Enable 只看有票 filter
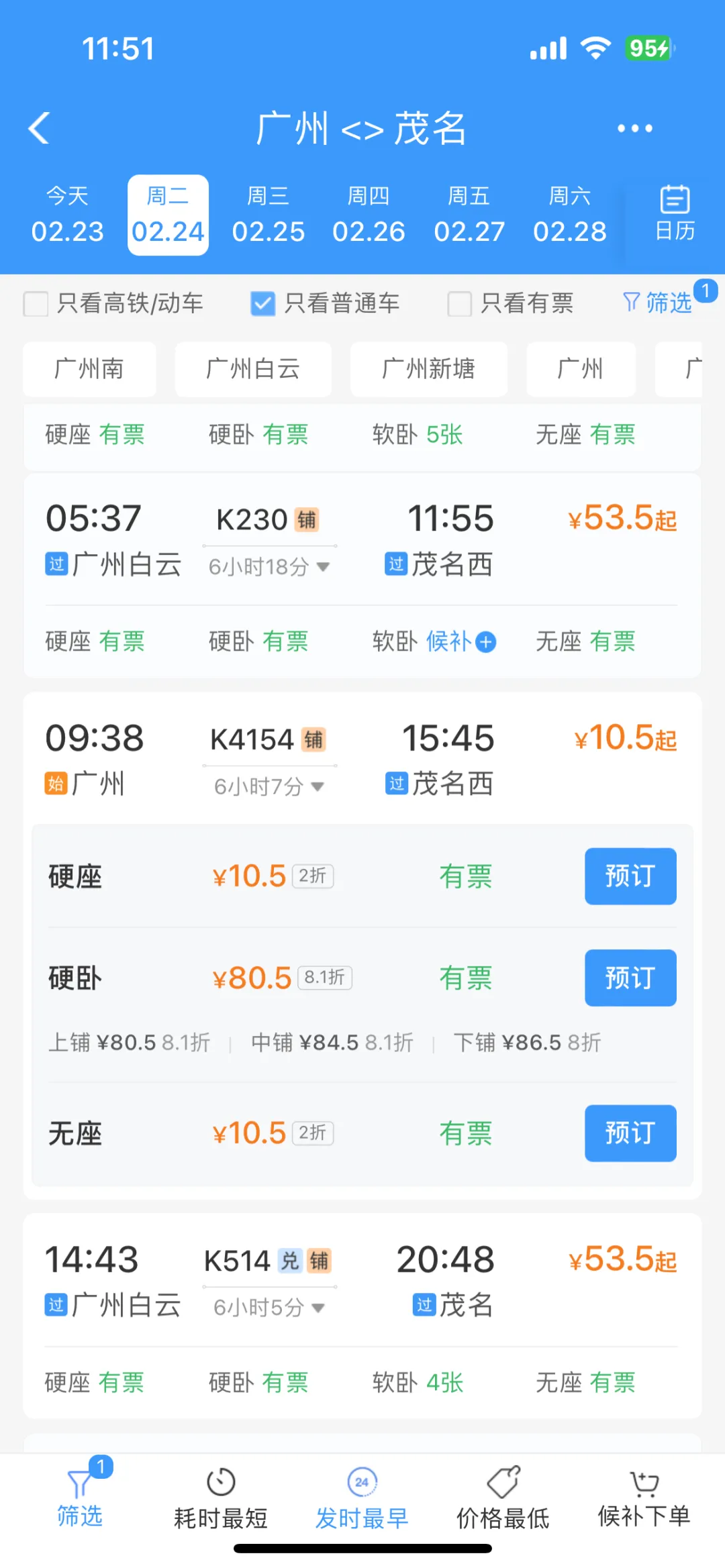This screenshot has width=725, height=1568. 460,303
